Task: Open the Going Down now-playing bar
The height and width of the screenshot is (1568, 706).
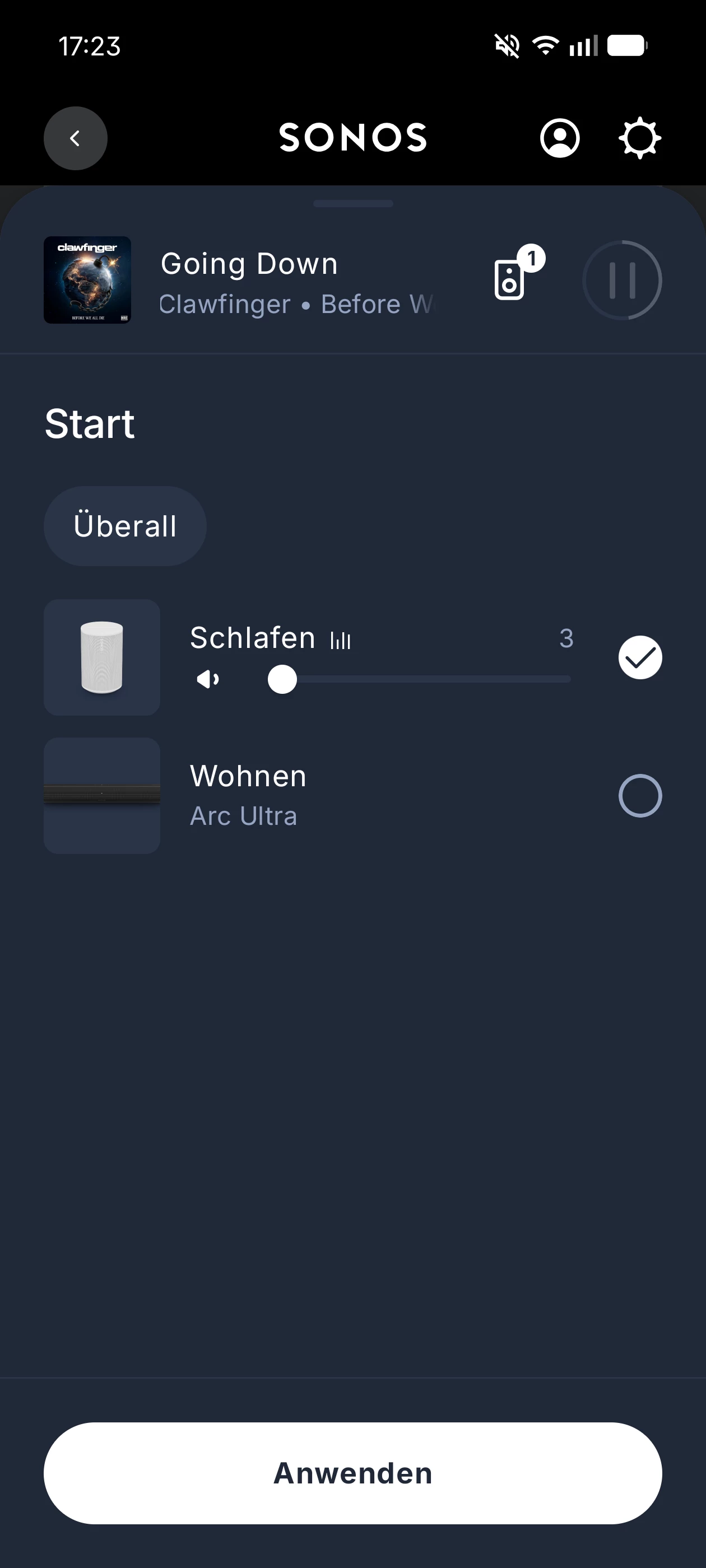Action: pyautogui.click(x=274, y=281)
